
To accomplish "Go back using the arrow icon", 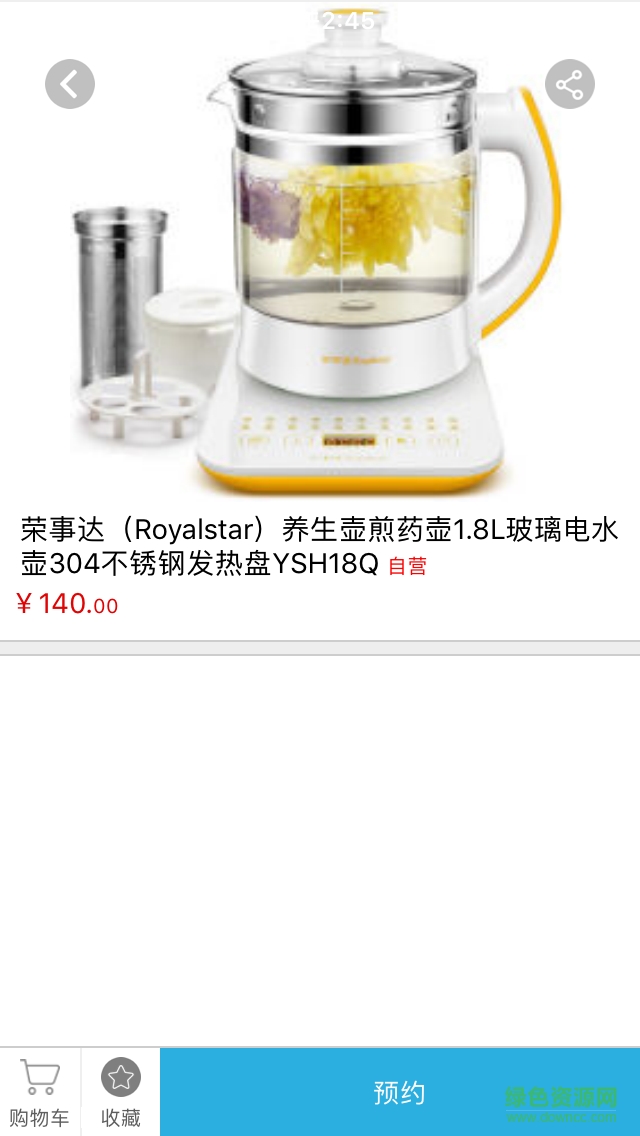I will [x=70, y=85].
